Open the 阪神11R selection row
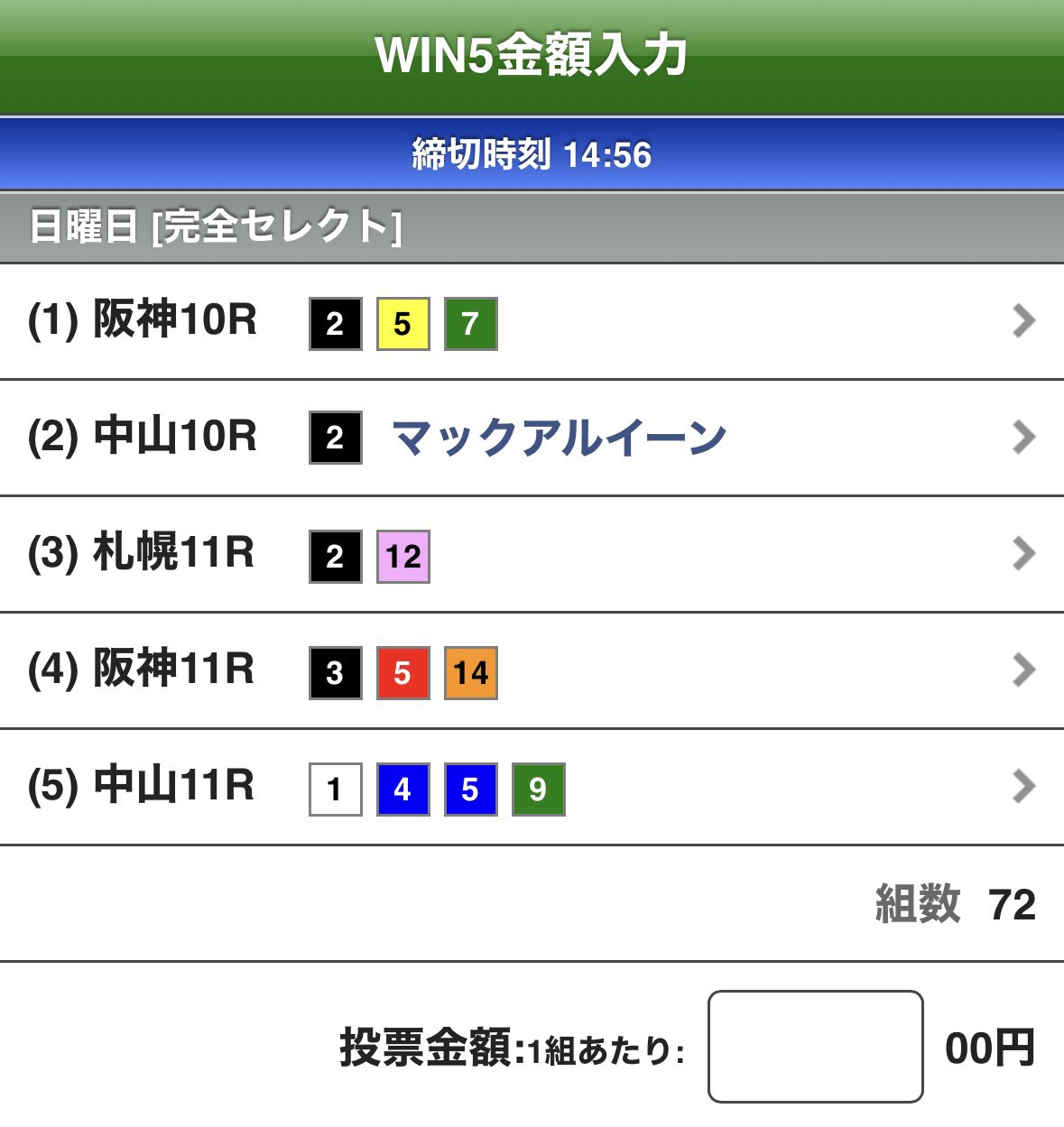 [532, 670]
